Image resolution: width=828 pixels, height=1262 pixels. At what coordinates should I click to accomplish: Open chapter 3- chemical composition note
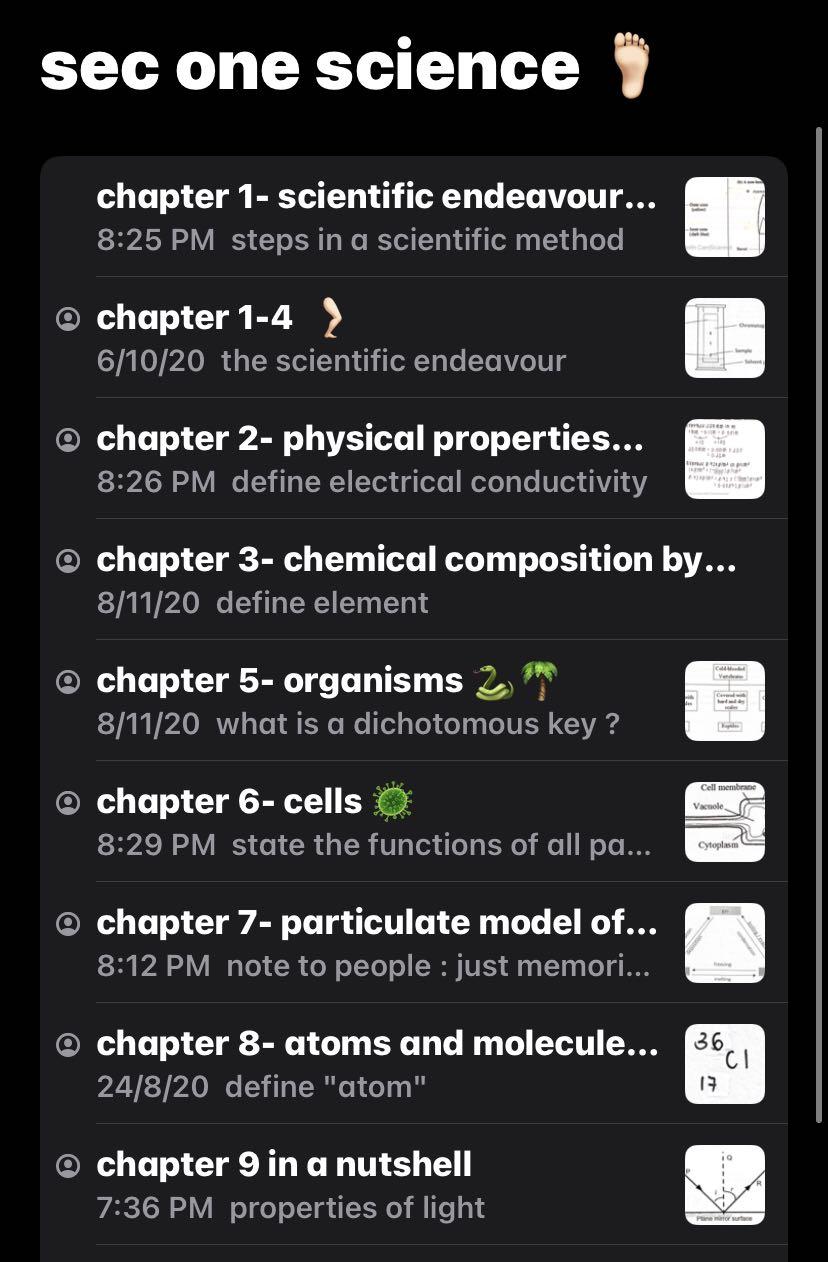[x=416, y=580]
